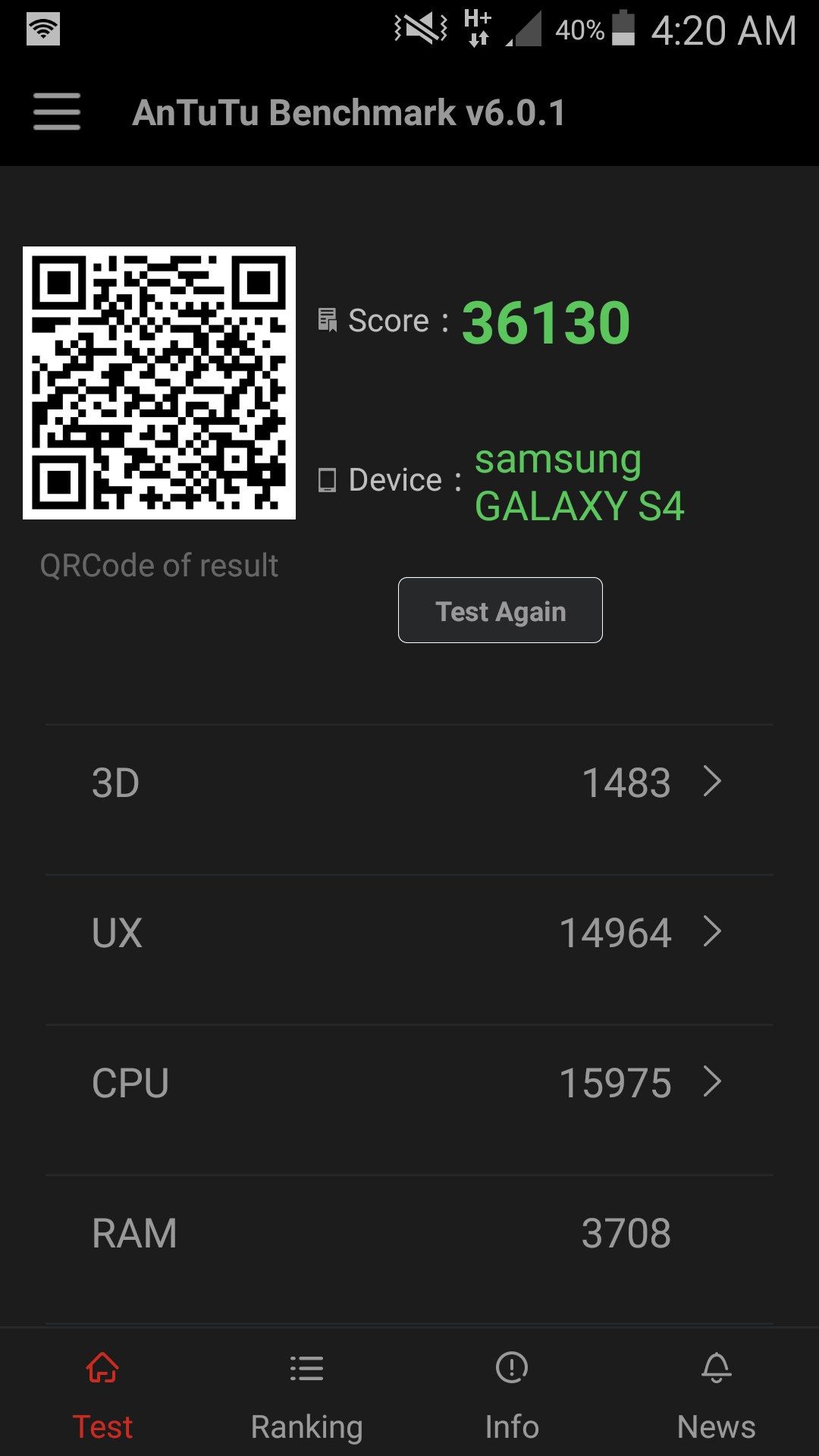Viewport: 819px width, 1456px height.
Task: Tap the Test Again button
Action: tap(500, 610)
